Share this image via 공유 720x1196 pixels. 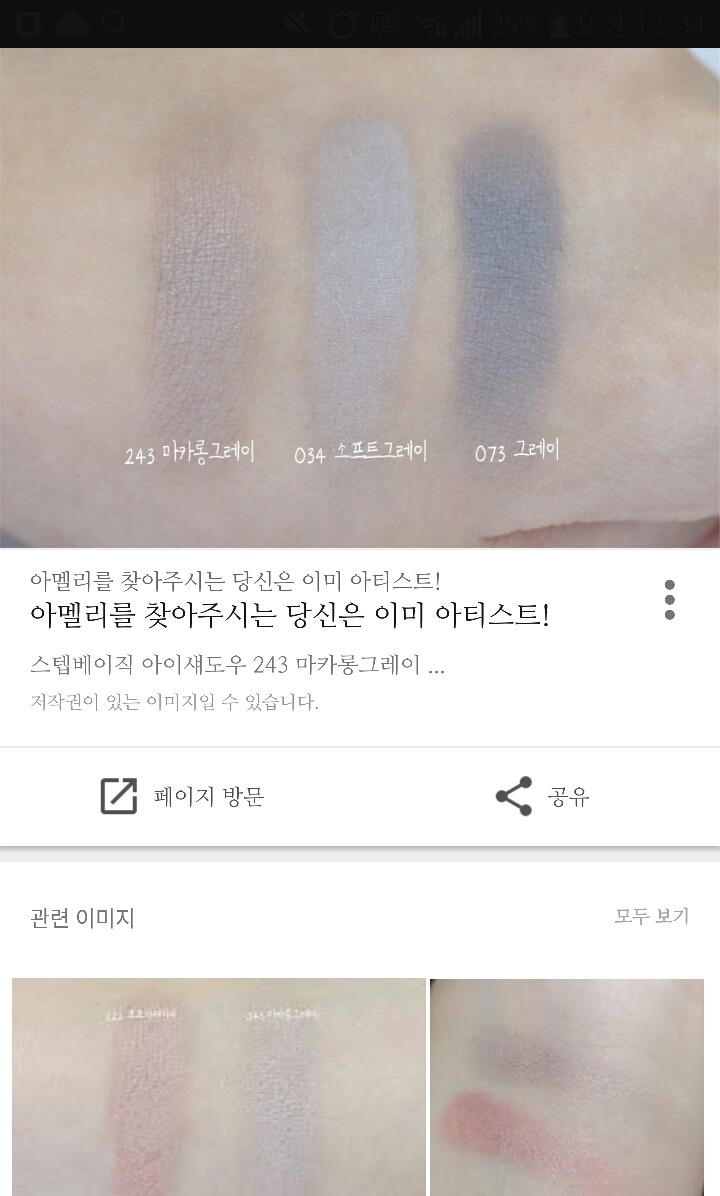(x=542, y=796)
